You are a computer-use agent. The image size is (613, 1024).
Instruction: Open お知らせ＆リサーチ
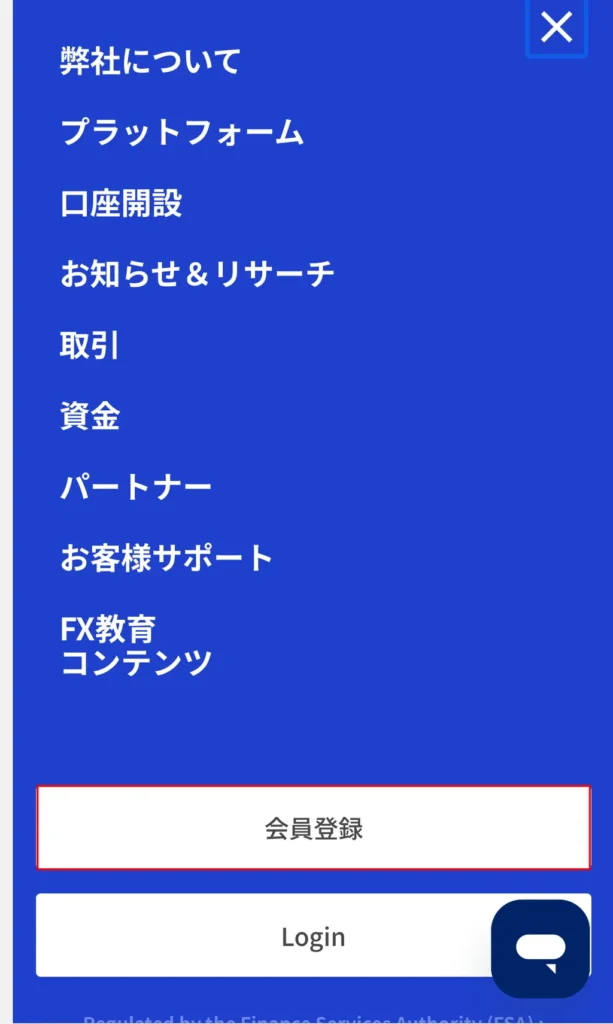point(197,274)
